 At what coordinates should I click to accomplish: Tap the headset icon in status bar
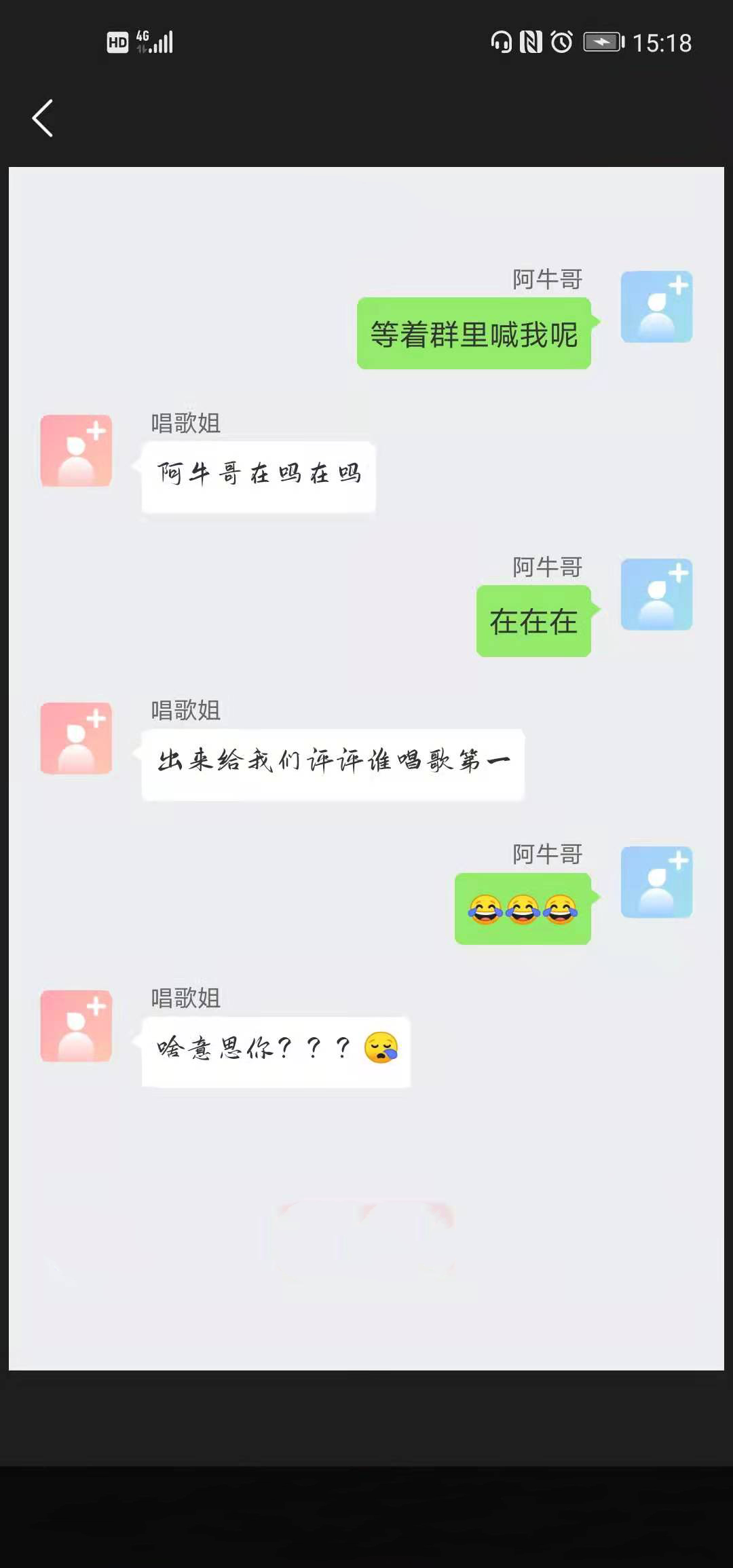tap(502, 42)
